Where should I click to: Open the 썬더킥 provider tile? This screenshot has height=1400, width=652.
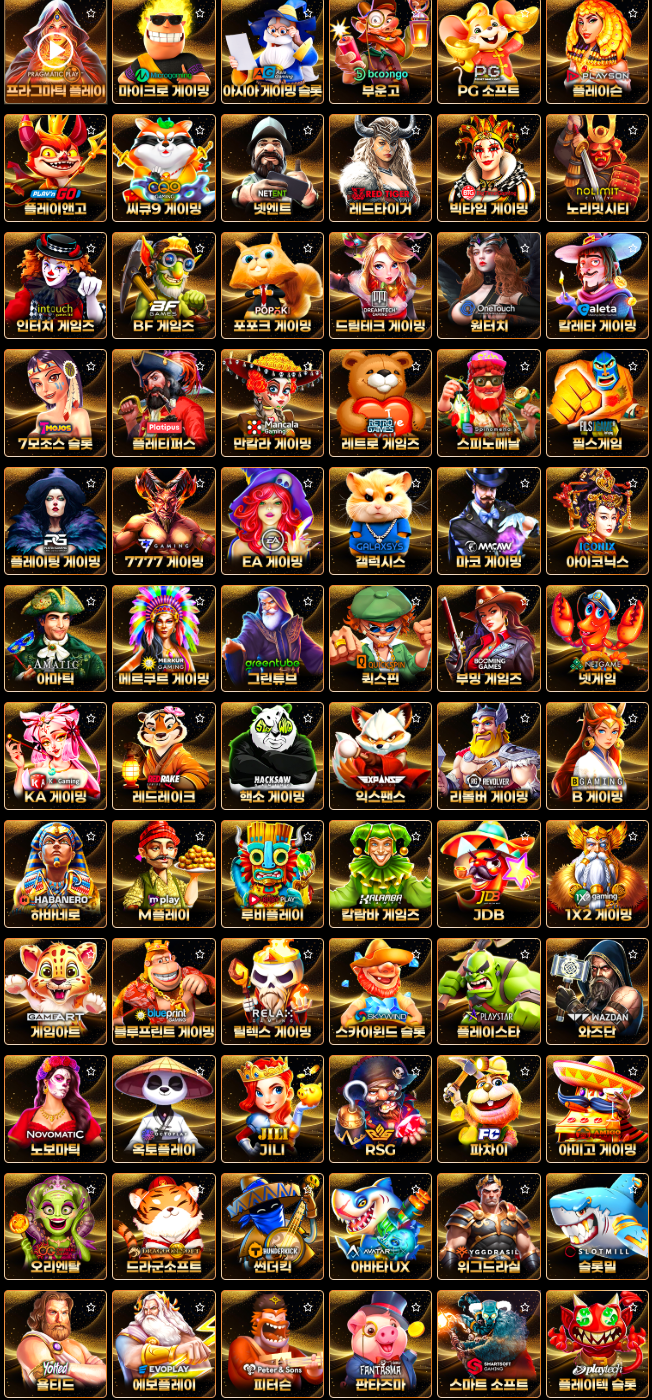(x=272, y=1224)
